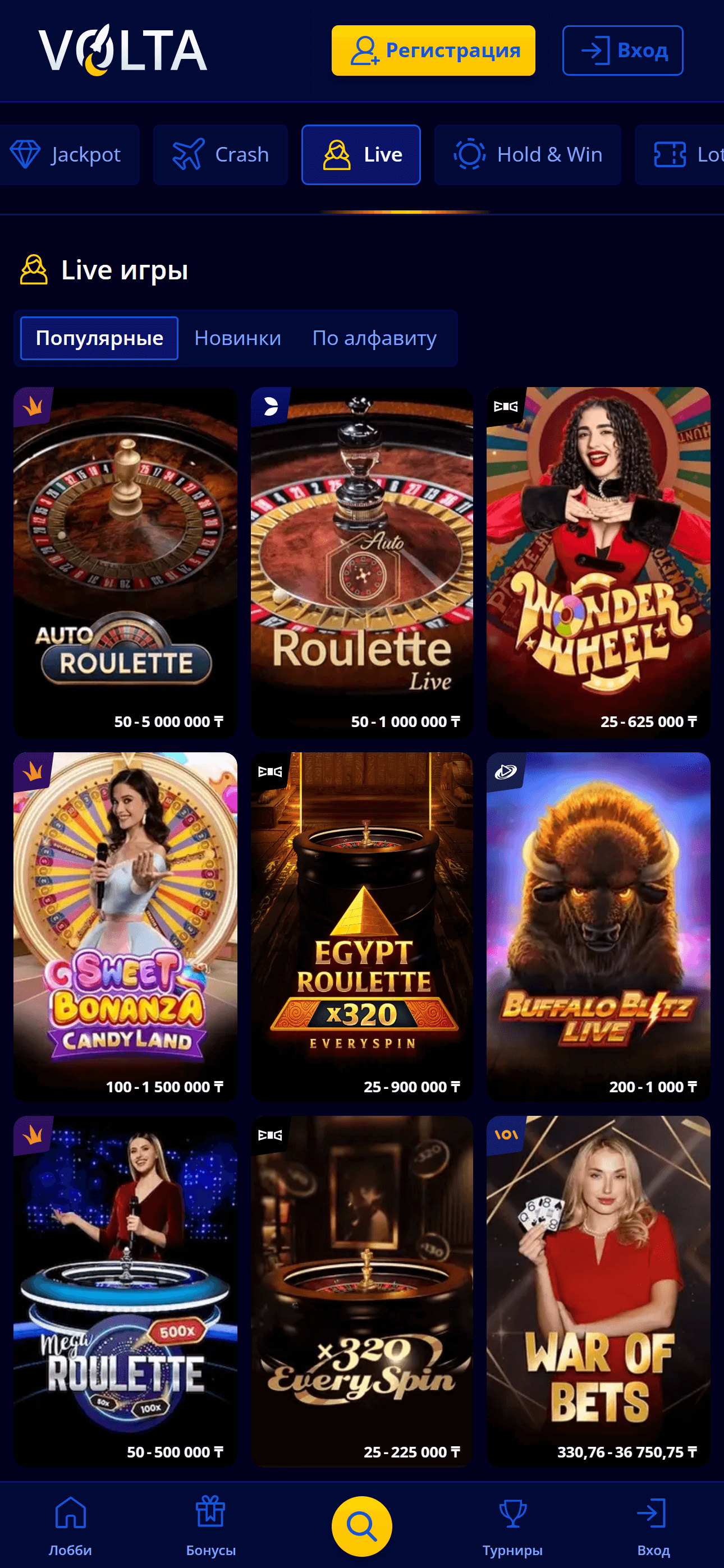Open the Бонусы tab
The height and width of the screenshot is (1568, 724).
click(210, 1526)
